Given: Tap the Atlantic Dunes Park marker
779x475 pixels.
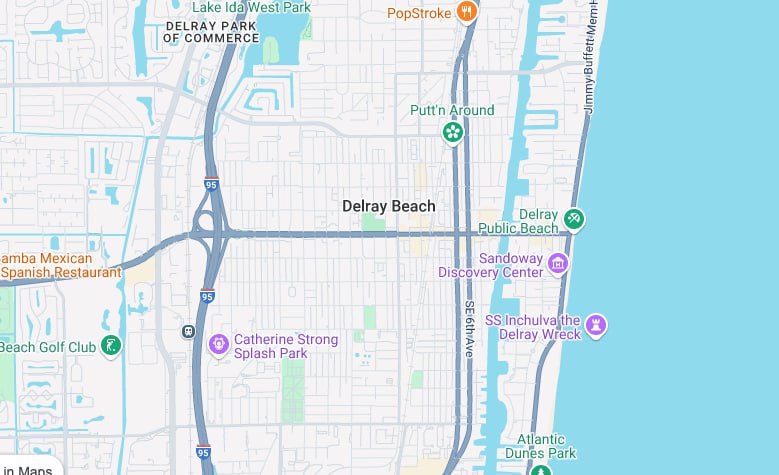Looking at the screenshot, I should point(541,469).
